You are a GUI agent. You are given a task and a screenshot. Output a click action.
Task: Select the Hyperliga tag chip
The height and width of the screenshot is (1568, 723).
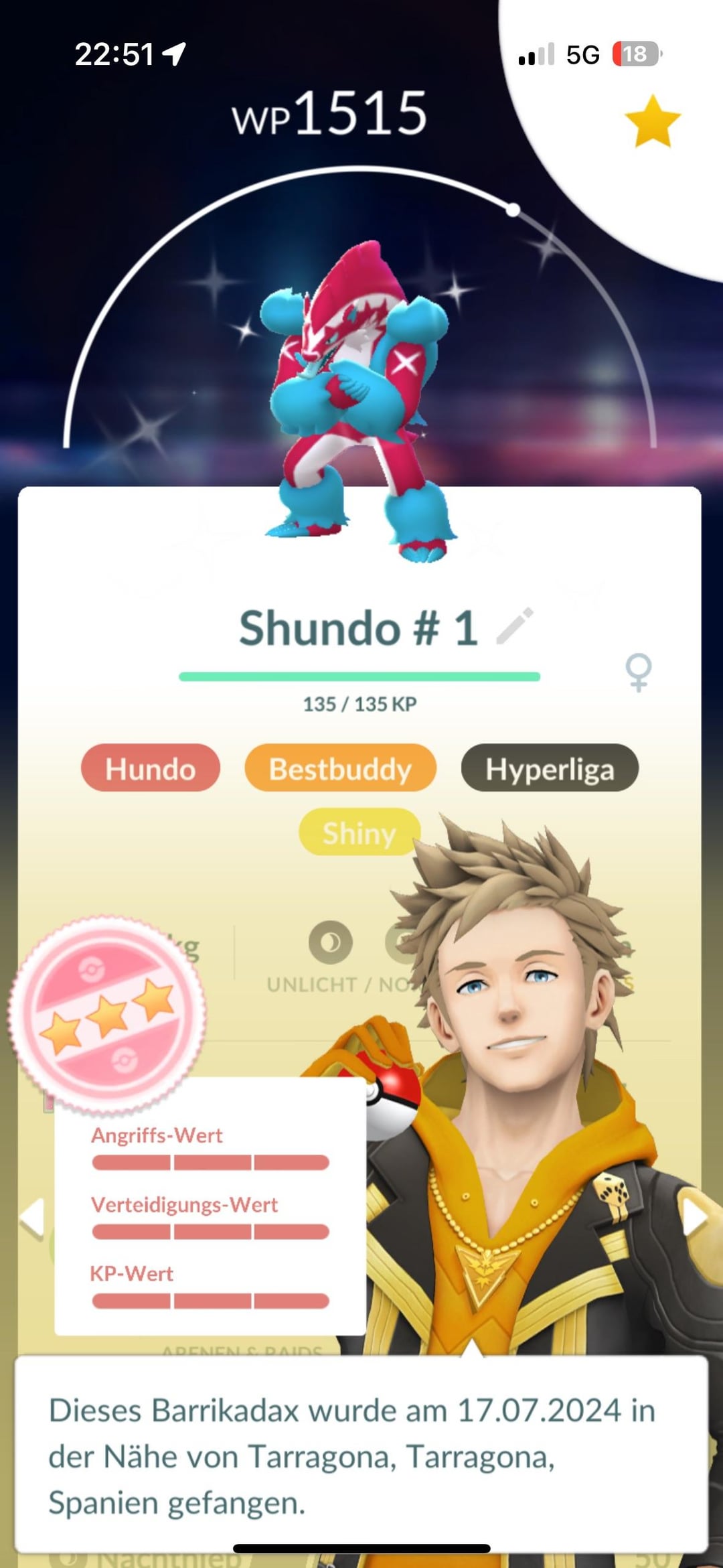[x=549, y=768]
